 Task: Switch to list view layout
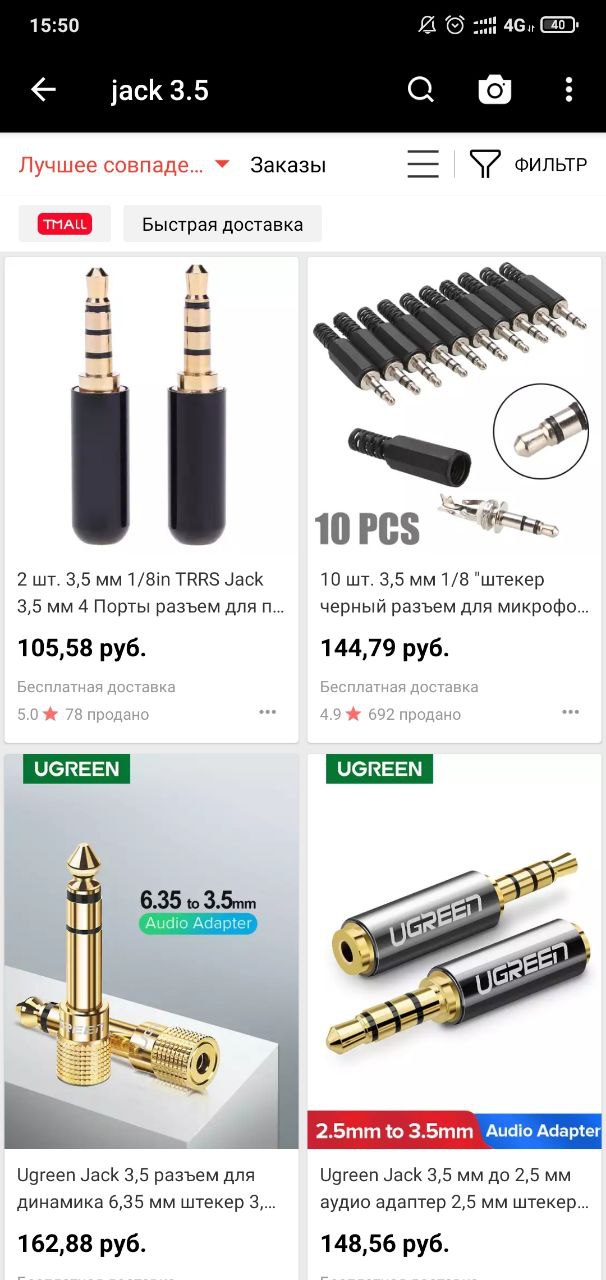(423, 165)
